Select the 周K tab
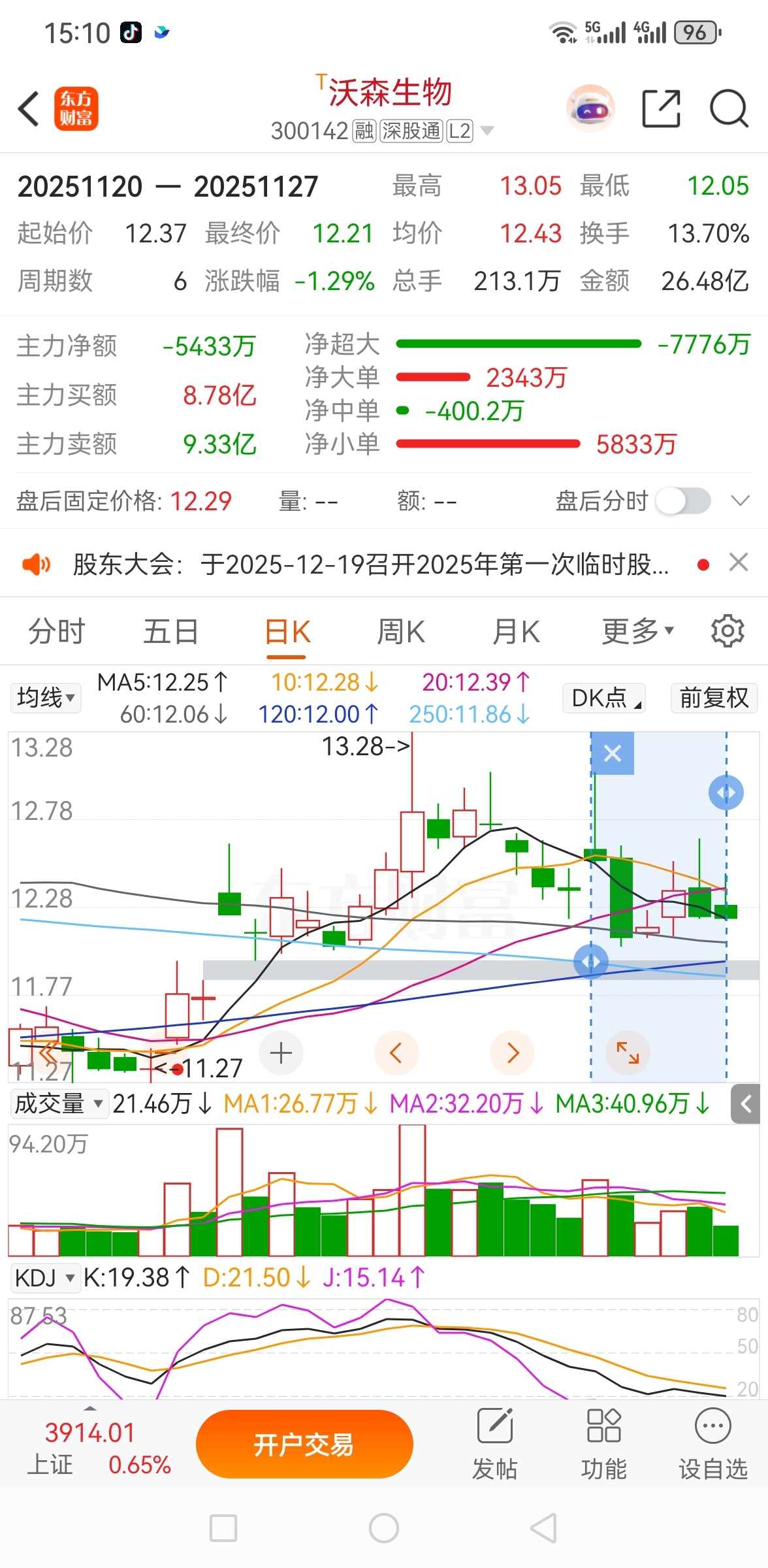This screenshot has height=1568, width=768. (x=401, y=632)
